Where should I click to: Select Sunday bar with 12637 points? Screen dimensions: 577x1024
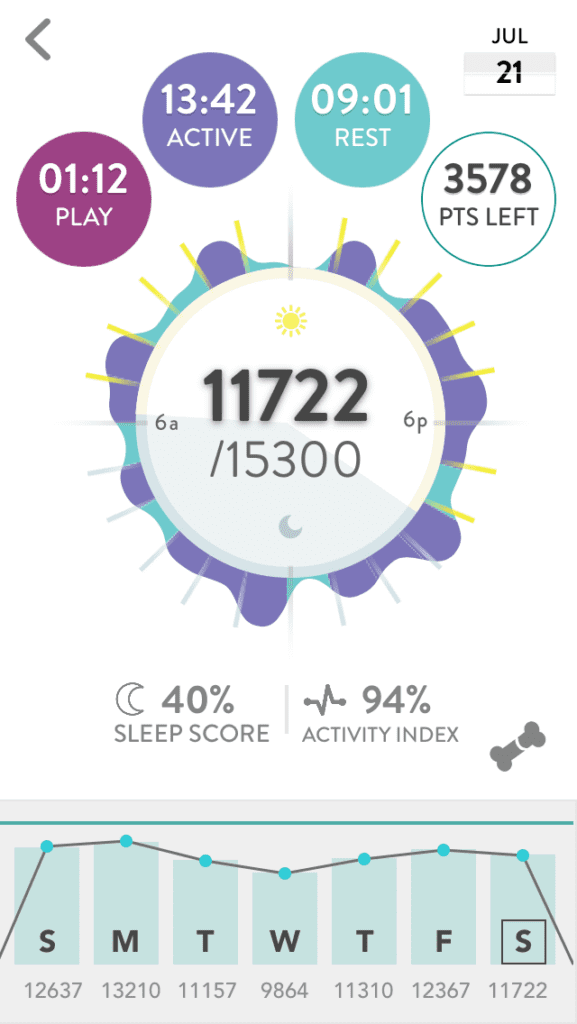(x=47, y=906)
